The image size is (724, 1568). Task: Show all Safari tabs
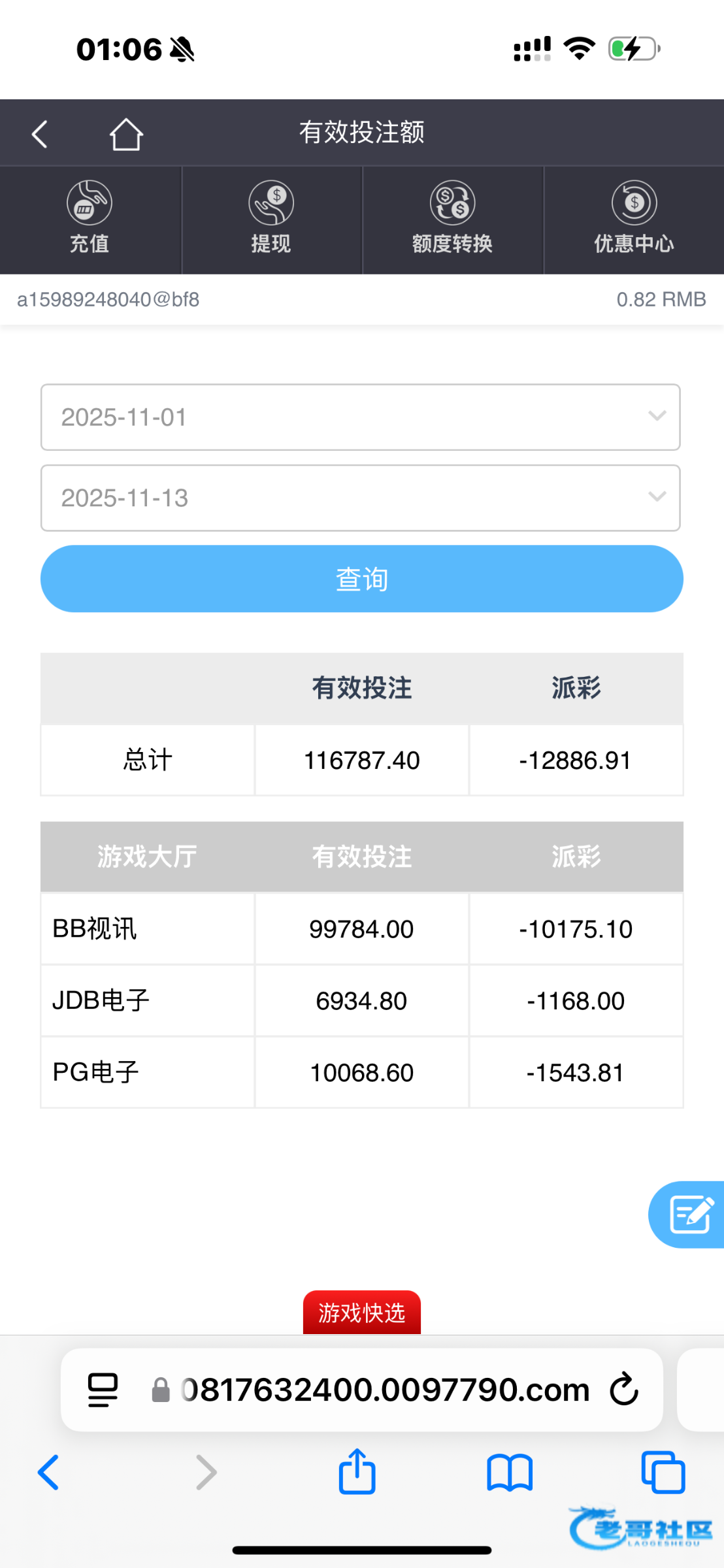663,1472
